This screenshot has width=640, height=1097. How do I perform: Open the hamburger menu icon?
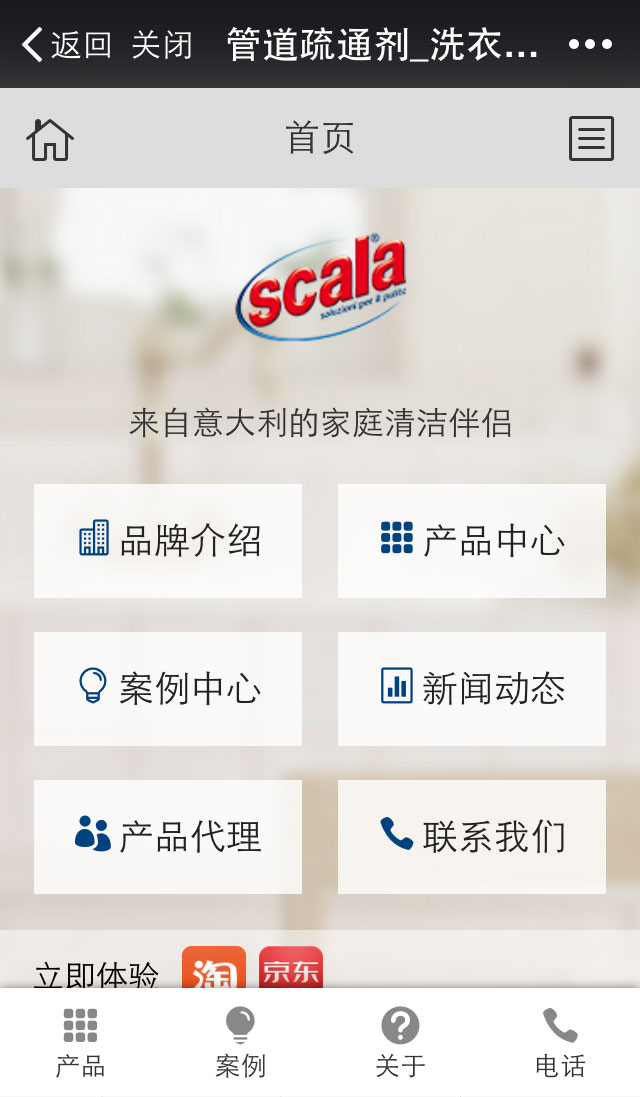(591, 139)
